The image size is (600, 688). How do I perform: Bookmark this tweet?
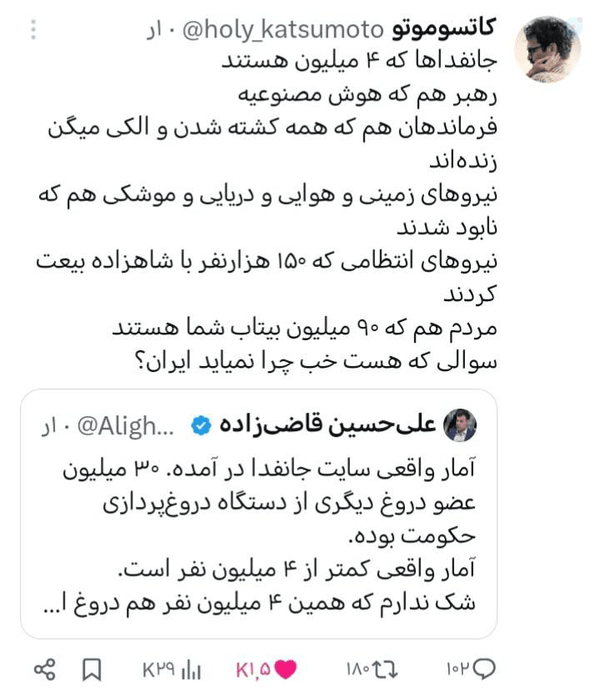[92, 670]
